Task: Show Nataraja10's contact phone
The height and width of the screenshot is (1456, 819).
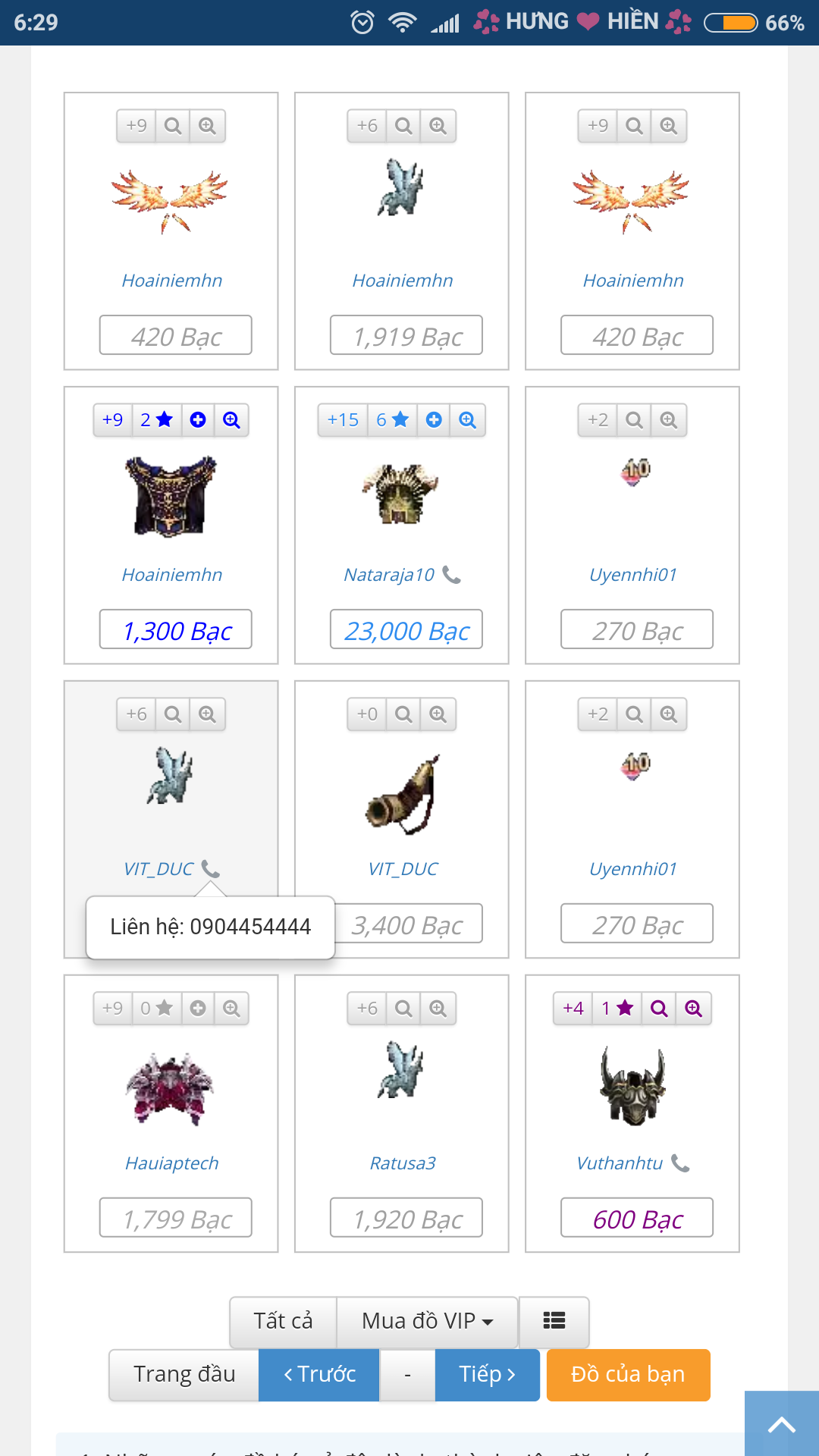Action: point(452,575)
